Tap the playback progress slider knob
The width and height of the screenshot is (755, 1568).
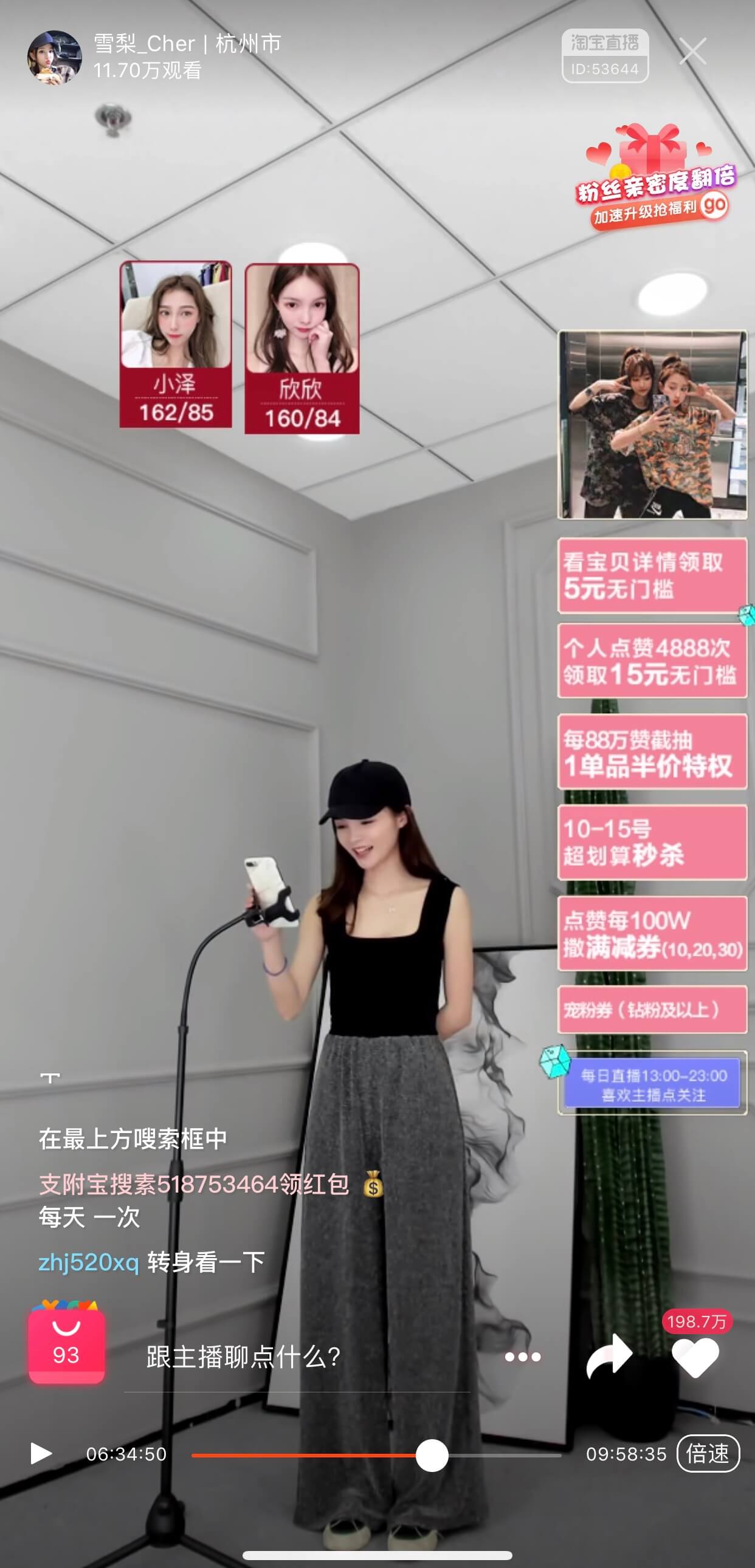tap(432, 1455)
